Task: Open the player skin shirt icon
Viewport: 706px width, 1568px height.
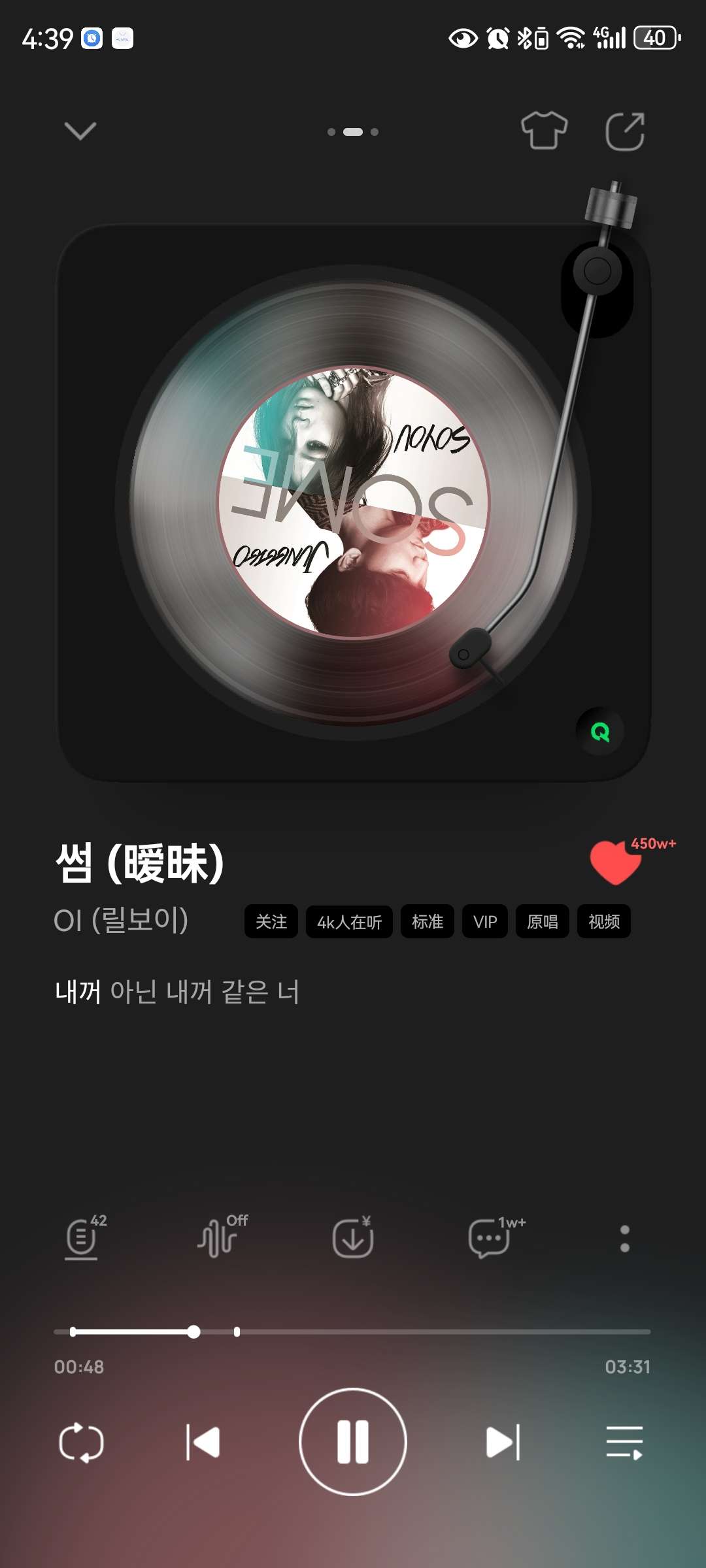Action: pos(544,131)
